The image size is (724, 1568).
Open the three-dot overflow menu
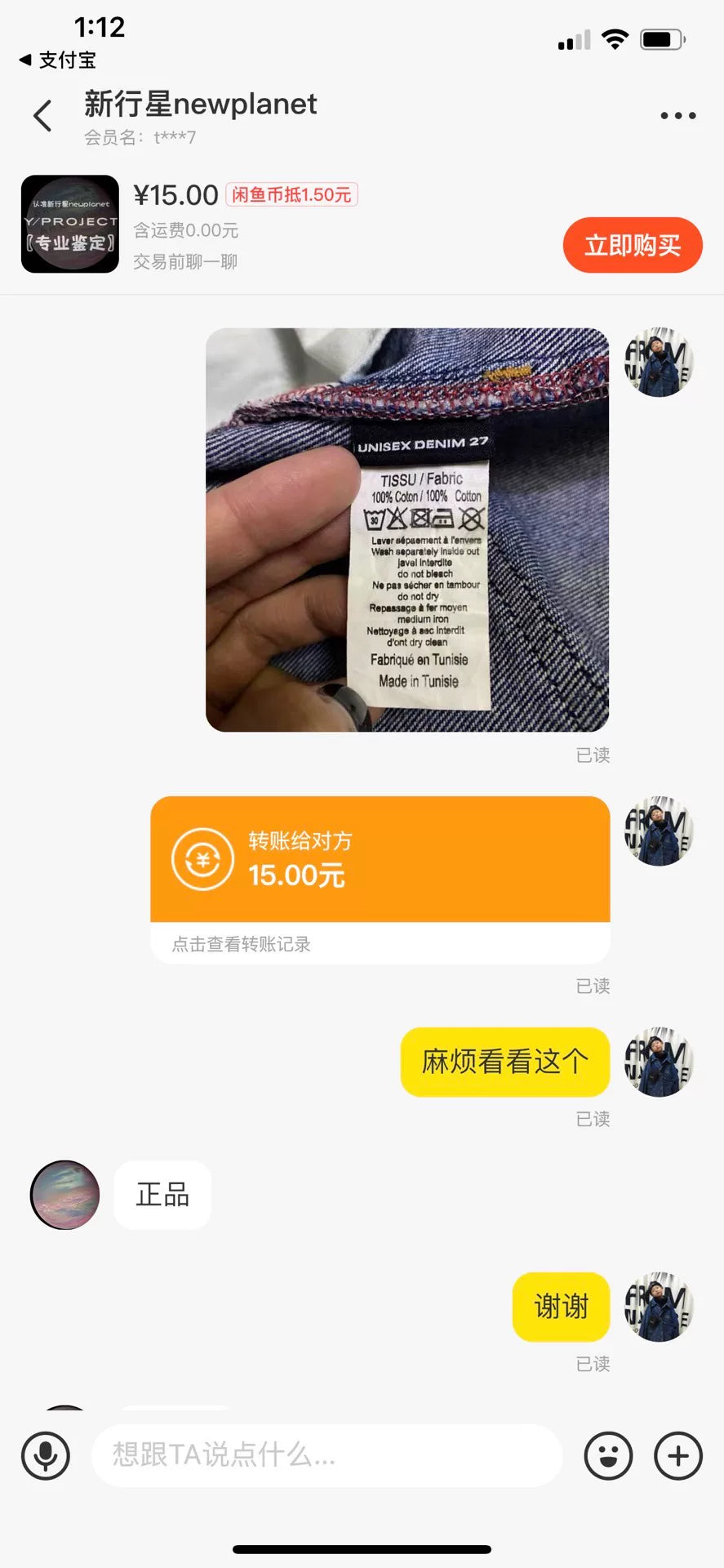click(677, 116)
